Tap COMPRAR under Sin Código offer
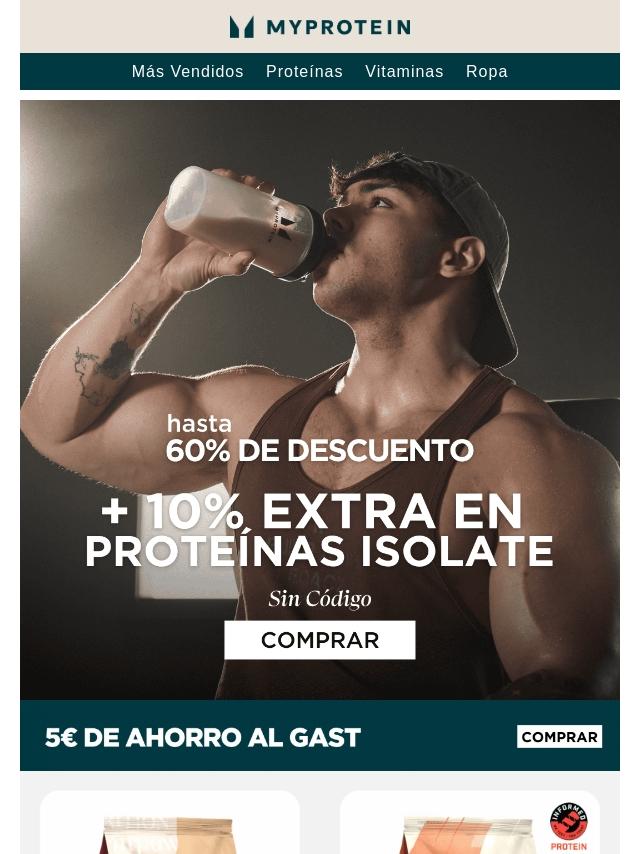 [319, 640]
